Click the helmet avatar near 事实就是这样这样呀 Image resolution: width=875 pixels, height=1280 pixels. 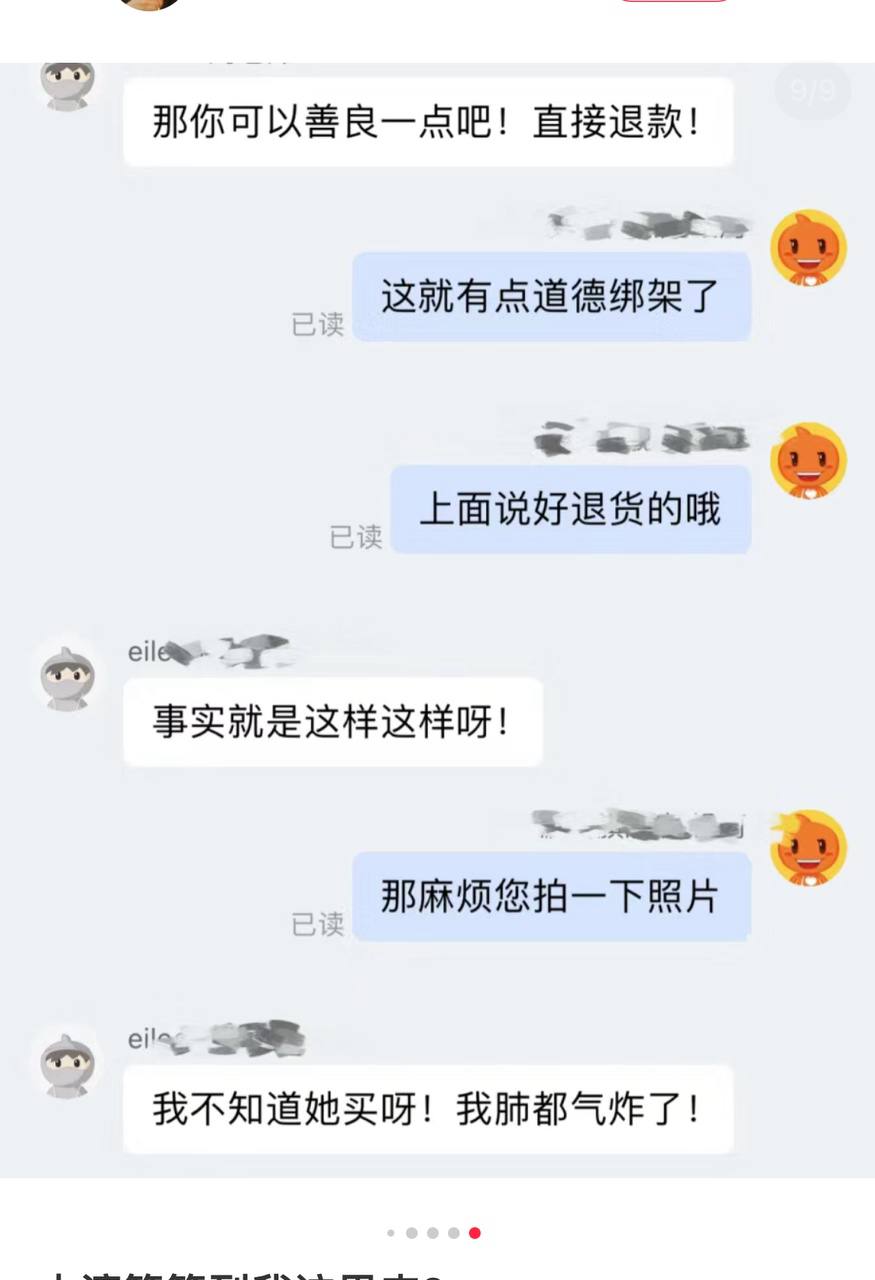pyautogui.click(x=66, y=679)
